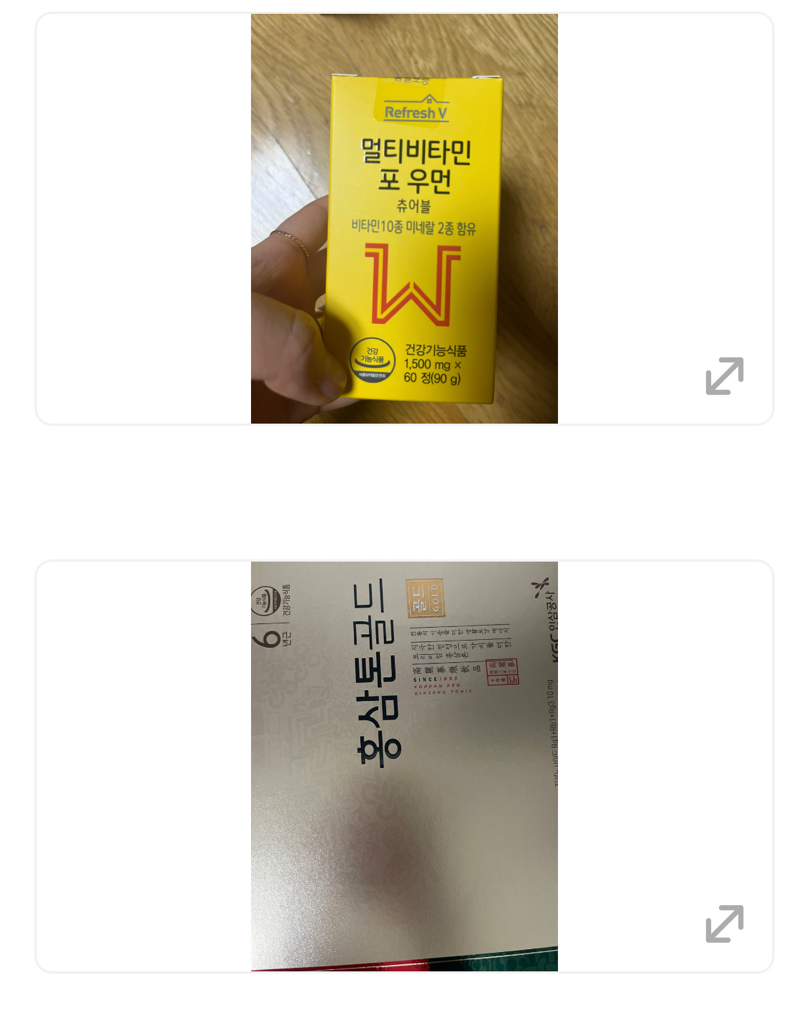The height and width of the screenshot is (1024, 809).
Task: Open the multivitamin for women image card
Action: (404, 218)
